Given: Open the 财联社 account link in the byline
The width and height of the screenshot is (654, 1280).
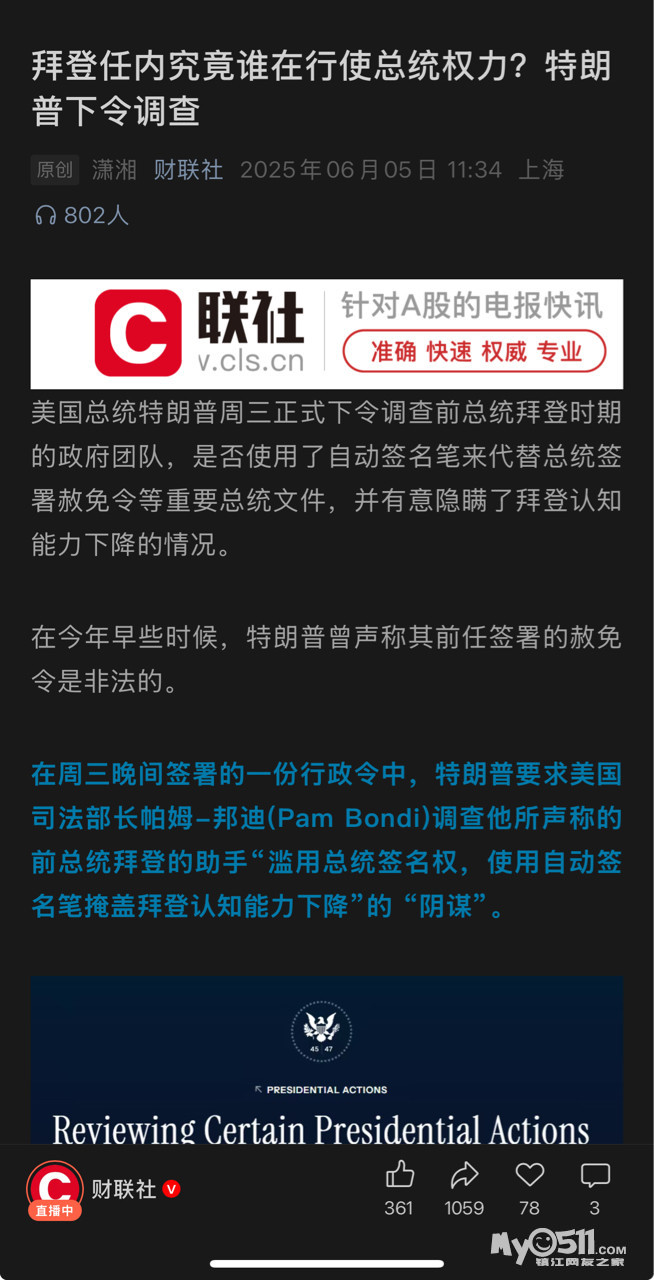Looking at the screenshot, I should 188,169.
